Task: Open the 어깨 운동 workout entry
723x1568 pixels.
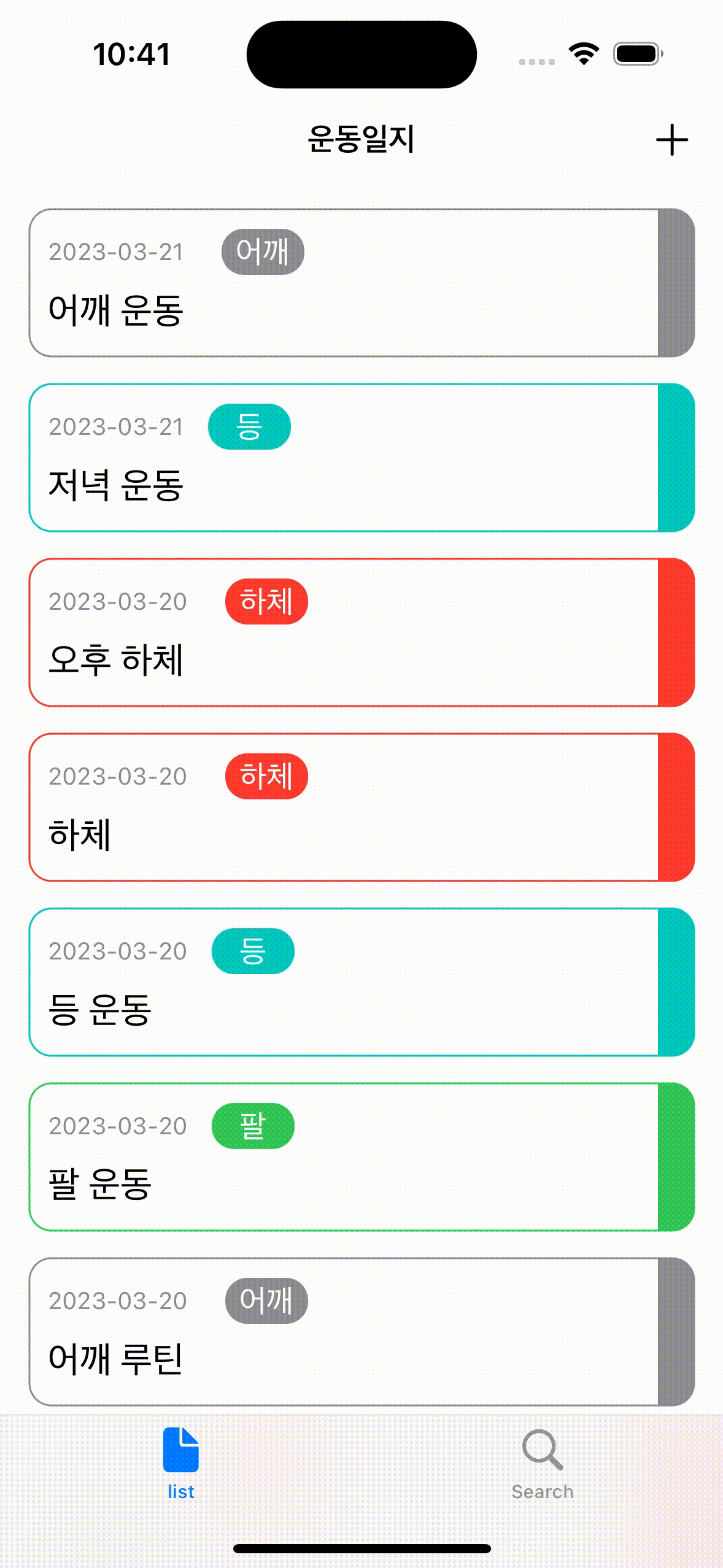Action: pos(344,282)
